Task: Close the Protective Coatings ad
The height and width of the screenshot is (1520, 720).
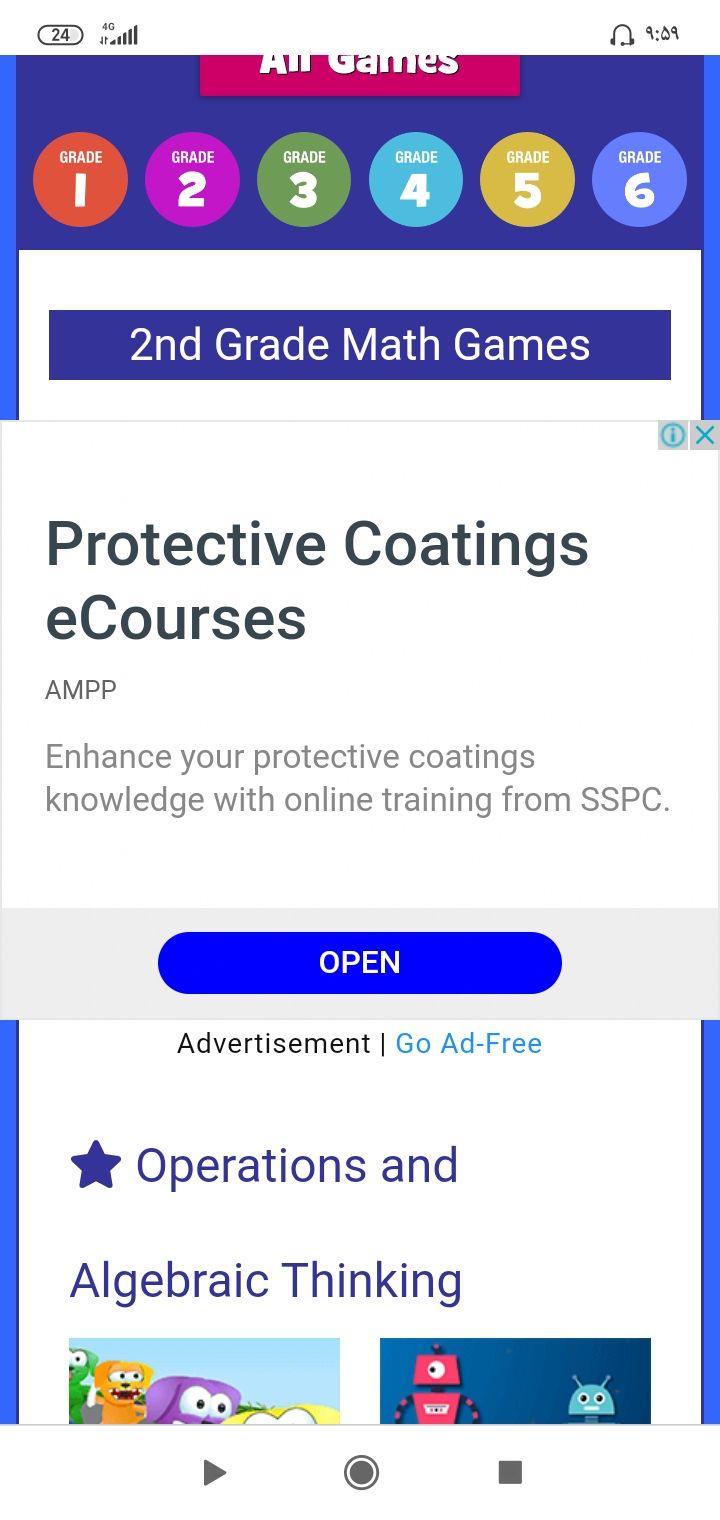Action: coord(705,435)
